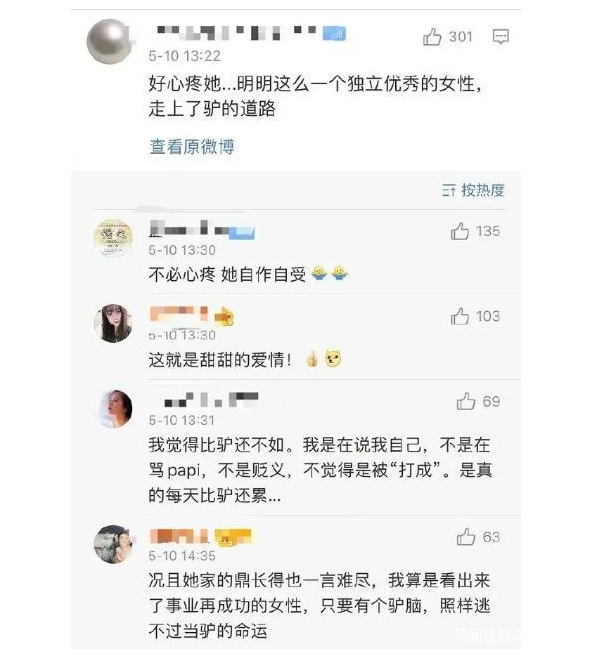Open the avatar beside 这就是甜甜的爱情 reply
The width and height of the screenshot is (612, 657).
click(112, 323)
